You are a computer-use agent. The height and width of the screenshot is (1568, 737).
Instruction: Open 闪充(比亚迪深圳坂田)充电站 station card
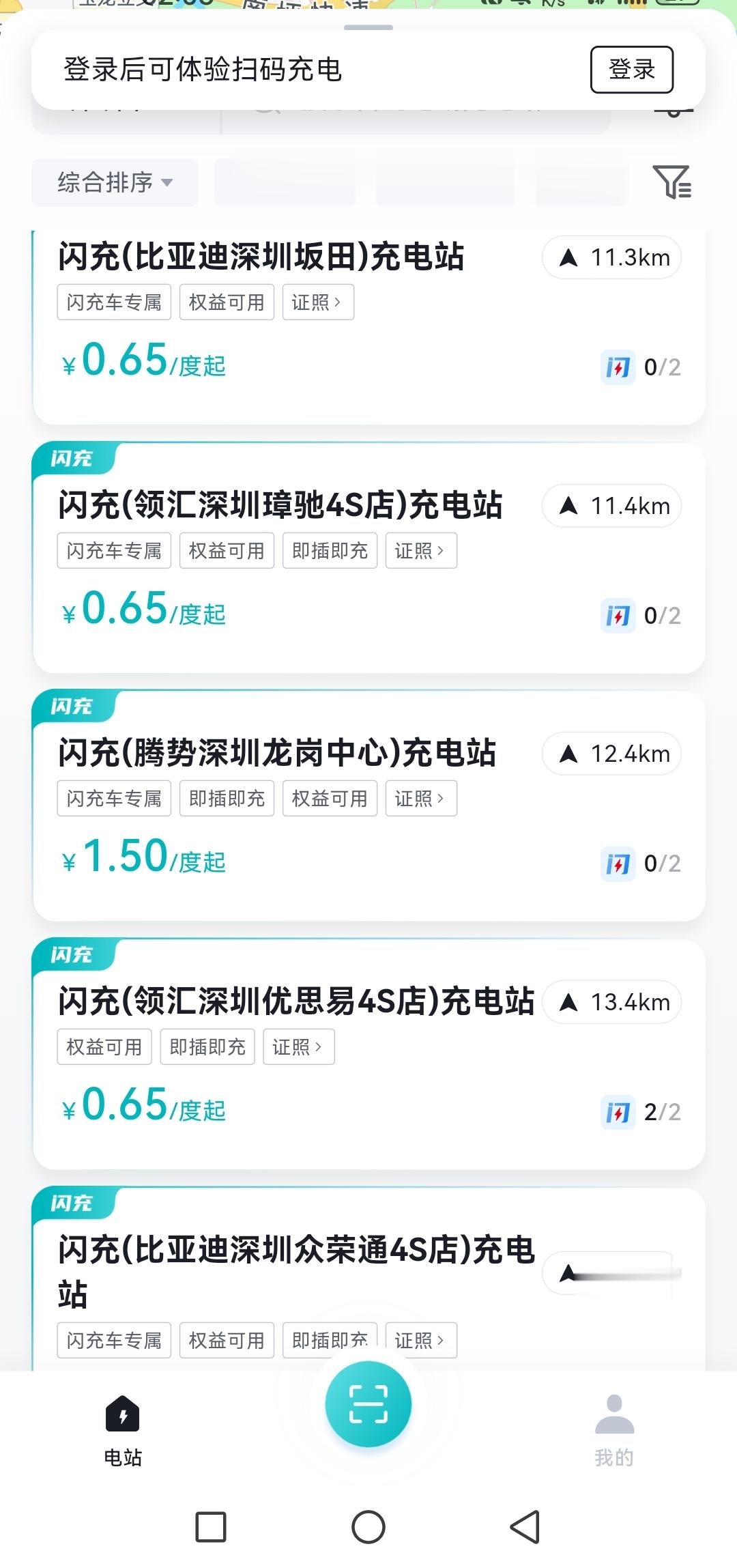click(x=261, y=257)
